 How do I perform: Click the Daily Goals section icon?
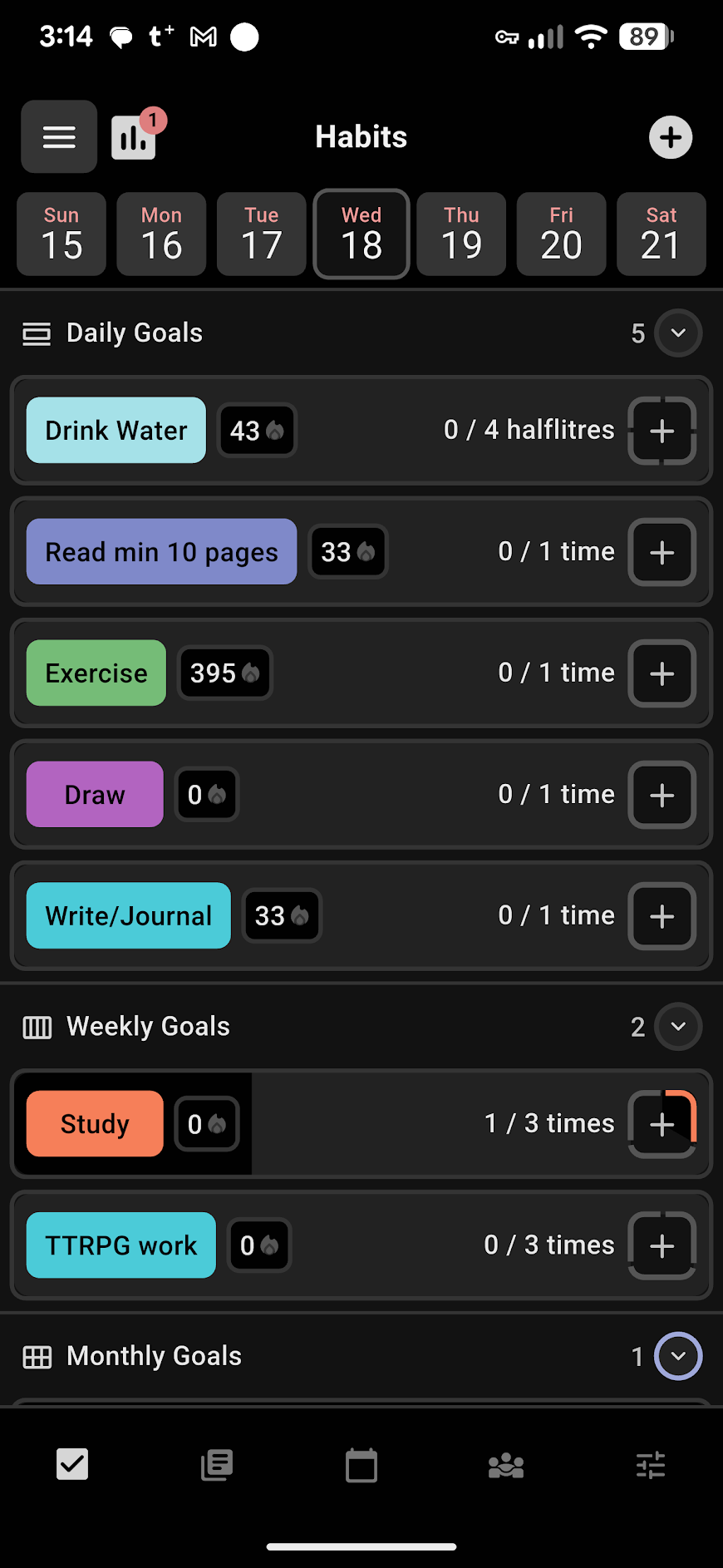coord(37,333)
